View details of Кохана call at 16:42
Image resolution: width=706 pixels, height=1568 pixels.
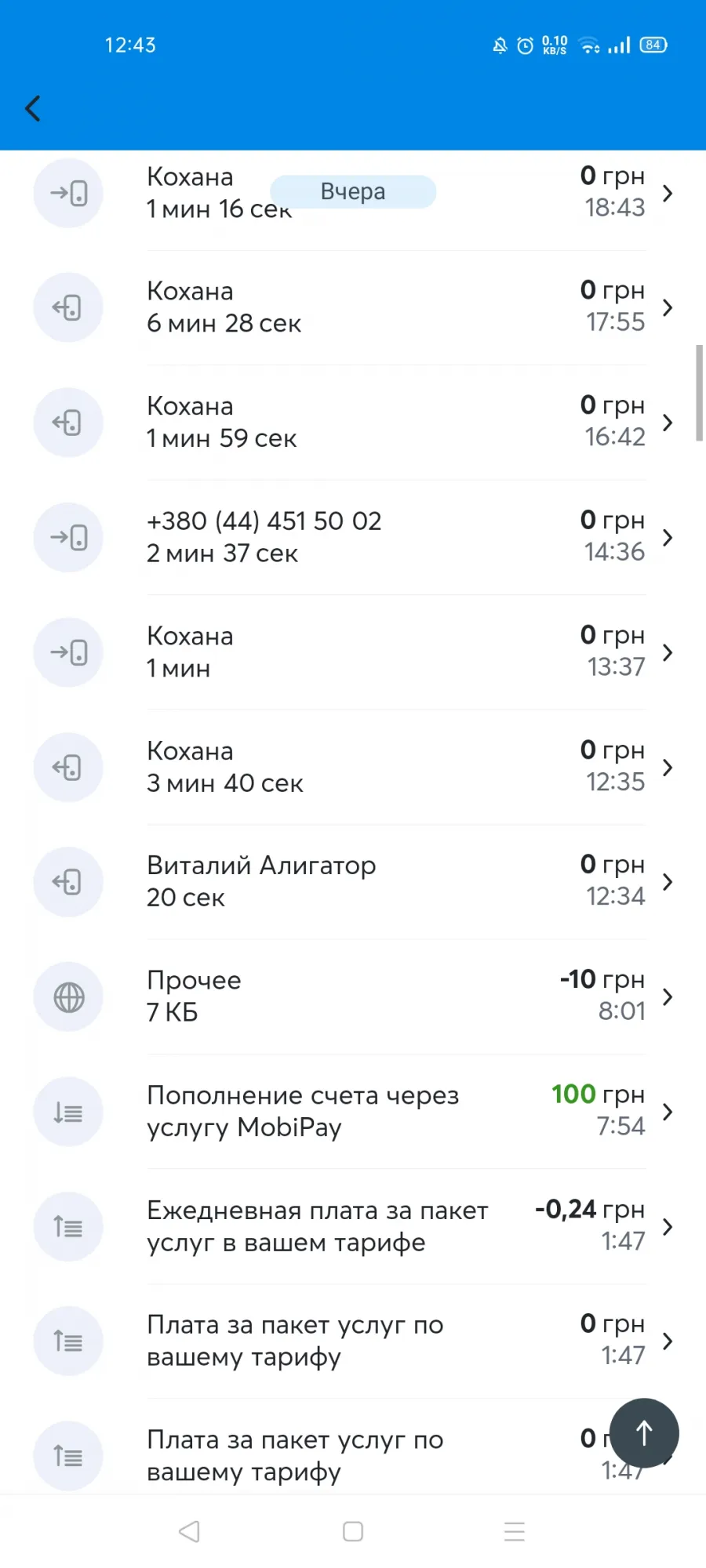[353, 423]
